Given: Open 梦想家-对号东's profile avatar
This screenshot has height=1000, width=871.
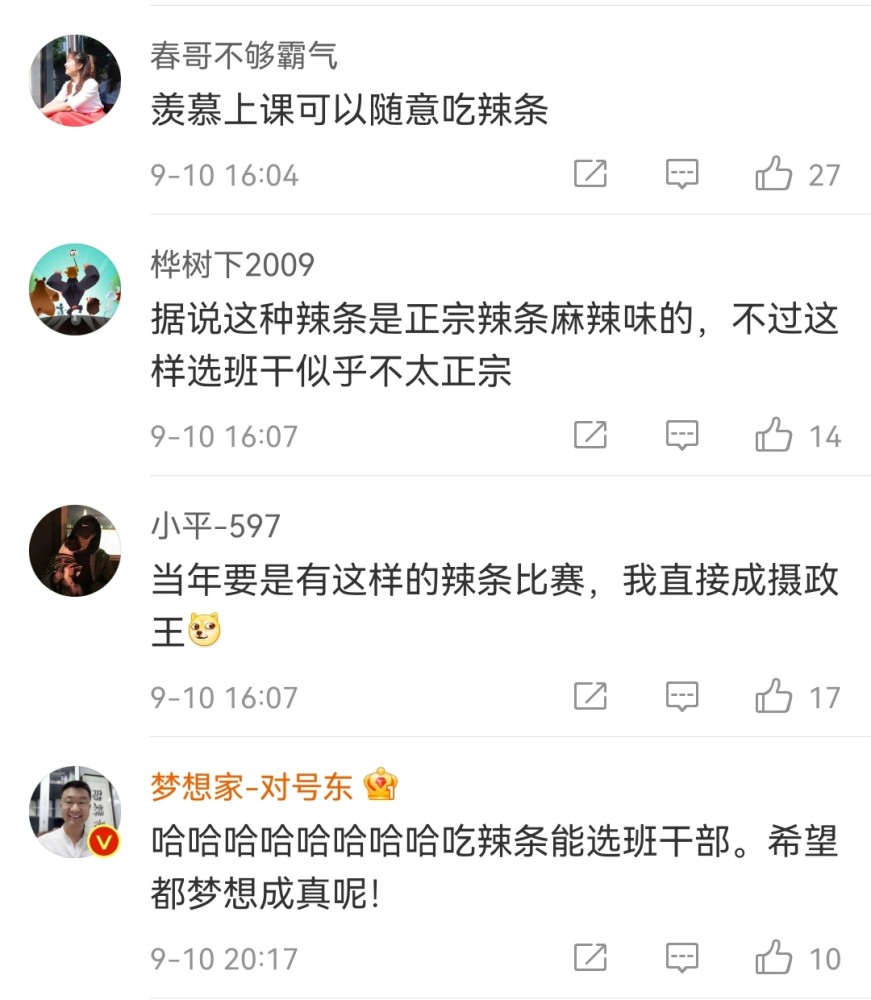Looking at the screenshot, I should (75, 812).
